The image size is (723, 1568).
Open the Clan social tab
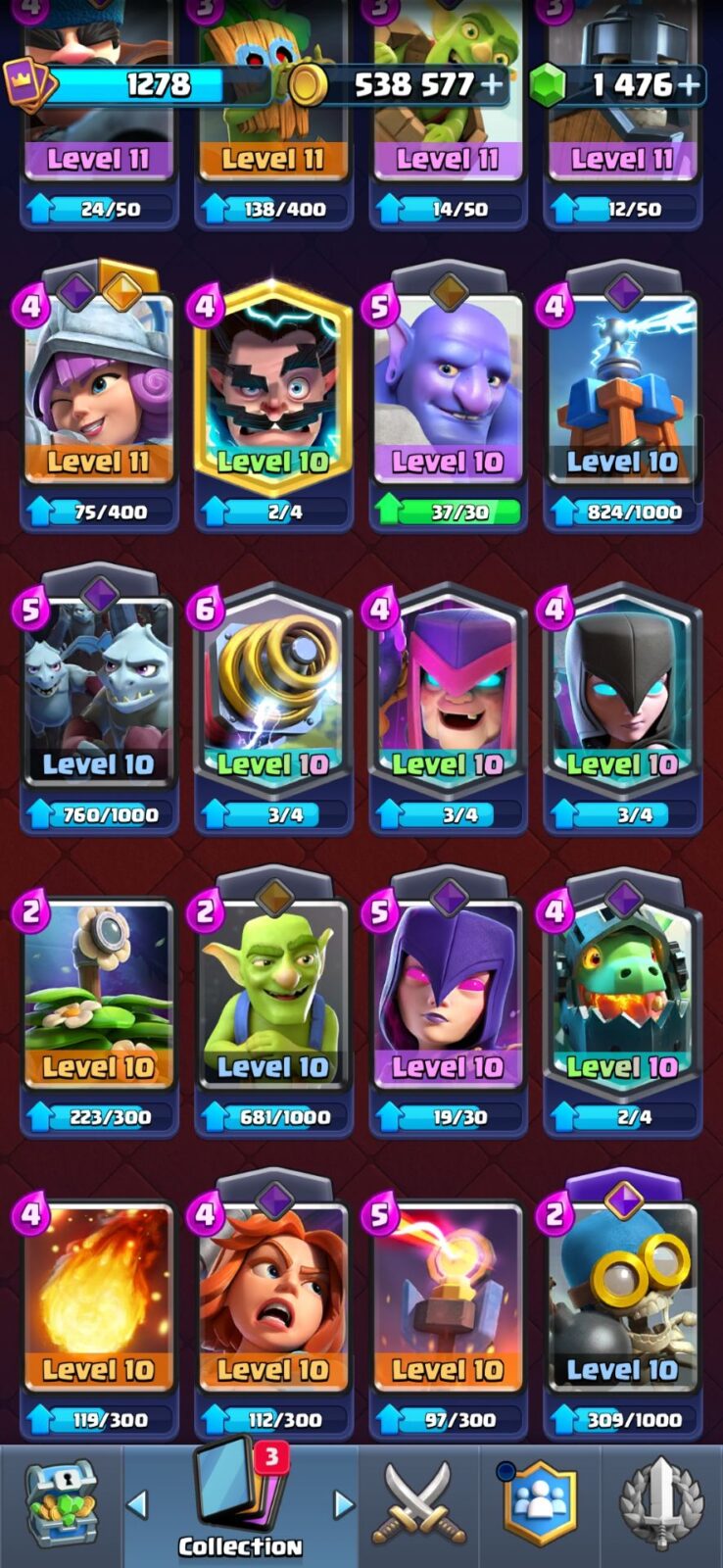[x=539, y=1504]
